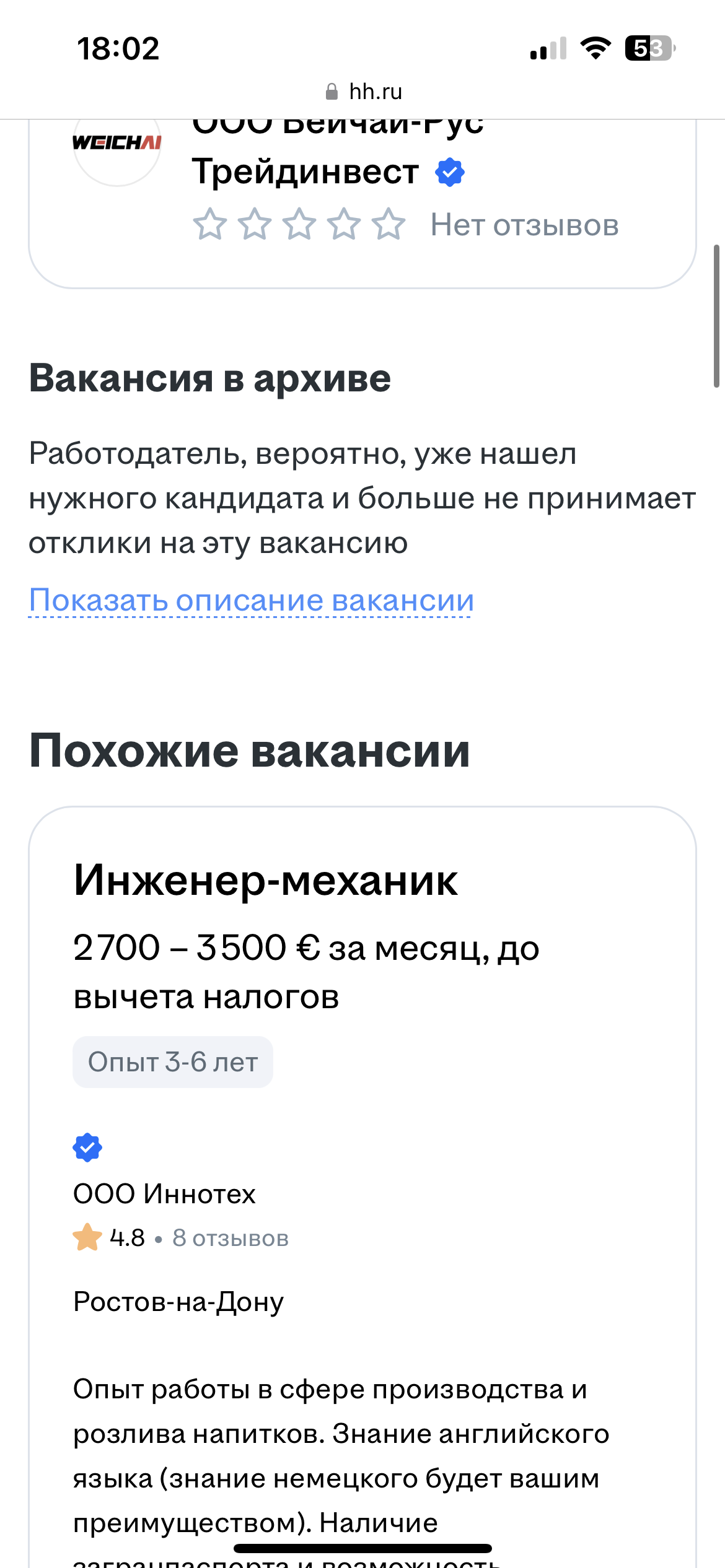Open the Инженер-механик vacancy card
The image size is (725, 1568).
click(x=265, y=880)
